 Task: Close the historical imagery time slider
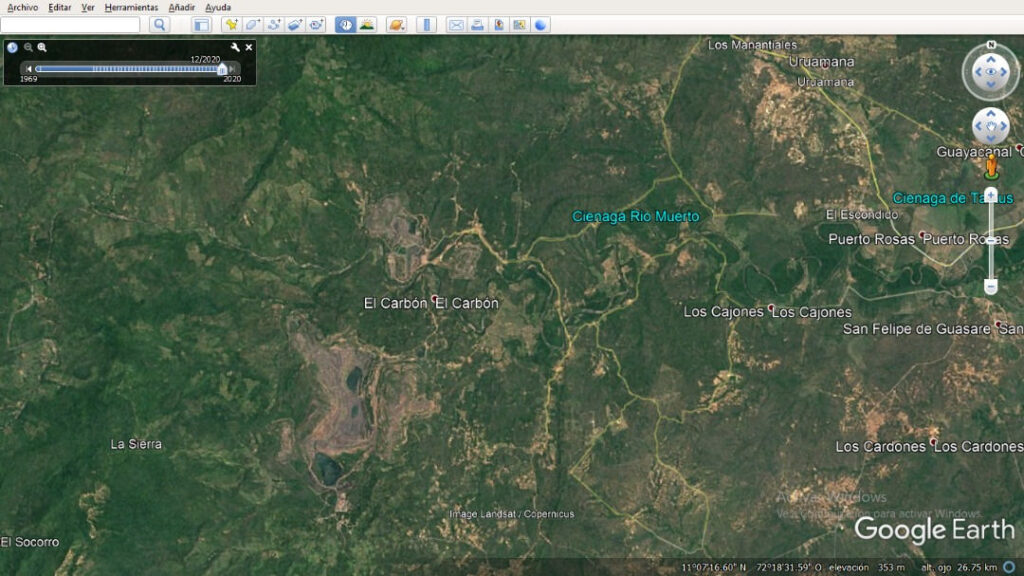pos(249,47)
